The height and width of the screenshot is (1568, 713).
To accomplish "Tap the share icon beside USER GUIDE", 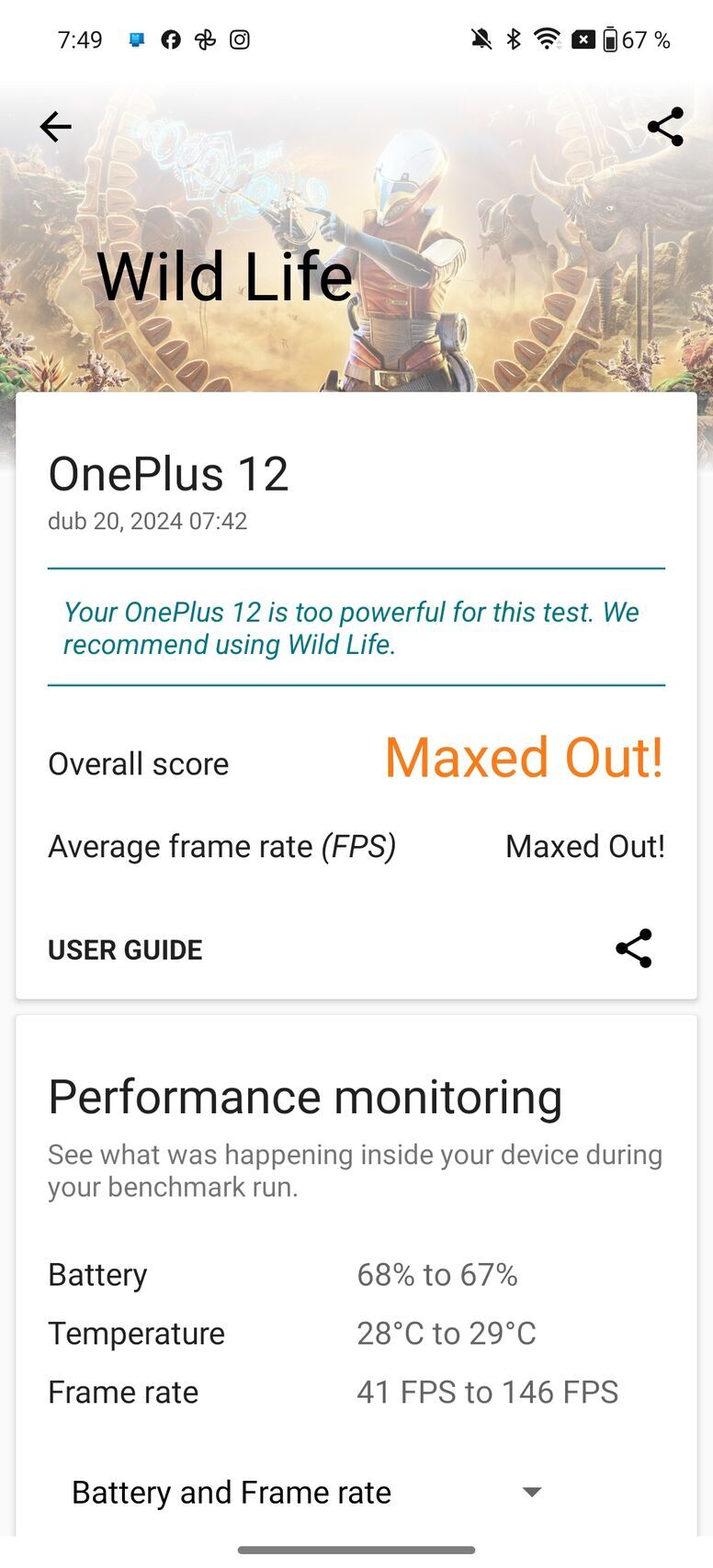I will click(x=633, y=949).
